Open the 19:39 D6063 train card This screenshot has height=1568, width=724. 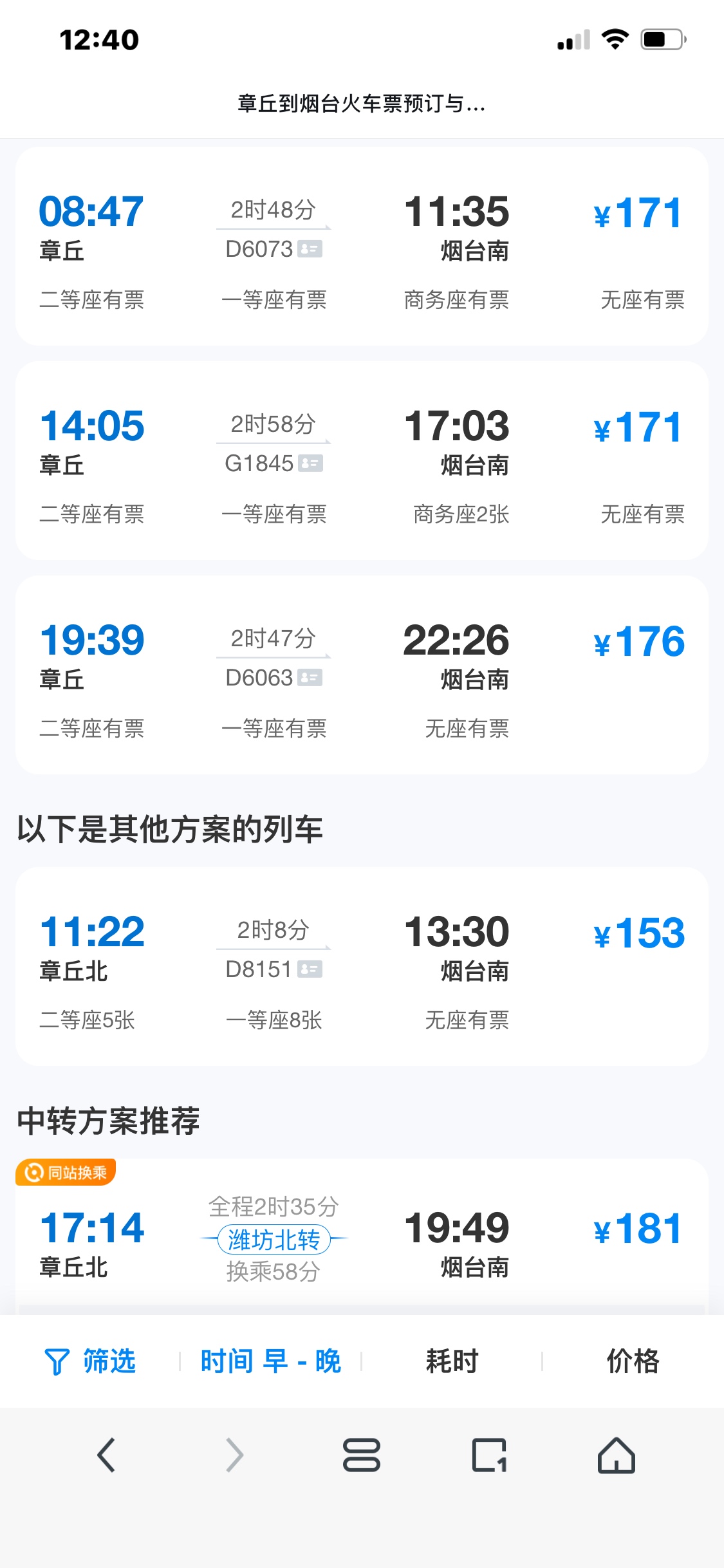click(x=362, y=675)
